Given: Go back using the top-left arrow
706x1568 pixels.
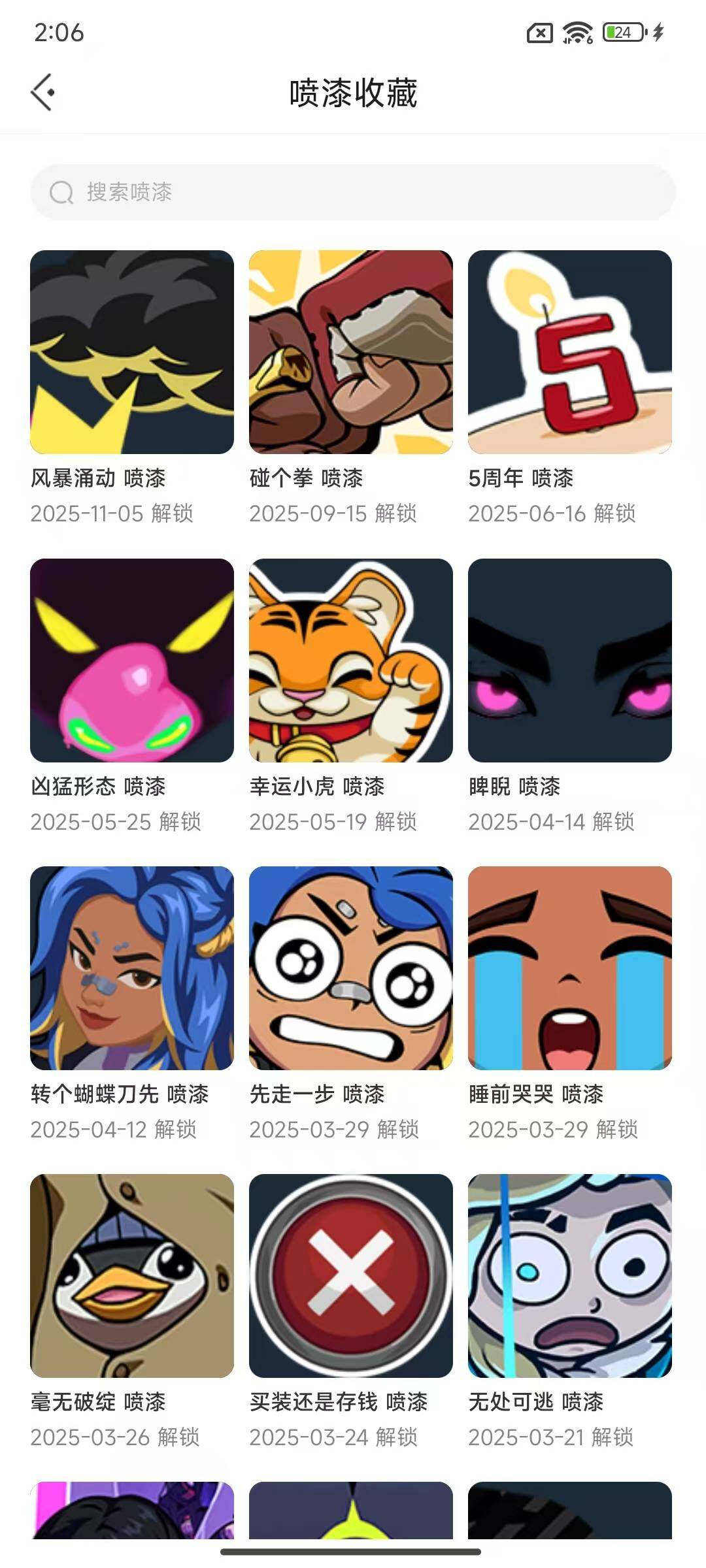Looking at the screenshot, I should point(43,93).
